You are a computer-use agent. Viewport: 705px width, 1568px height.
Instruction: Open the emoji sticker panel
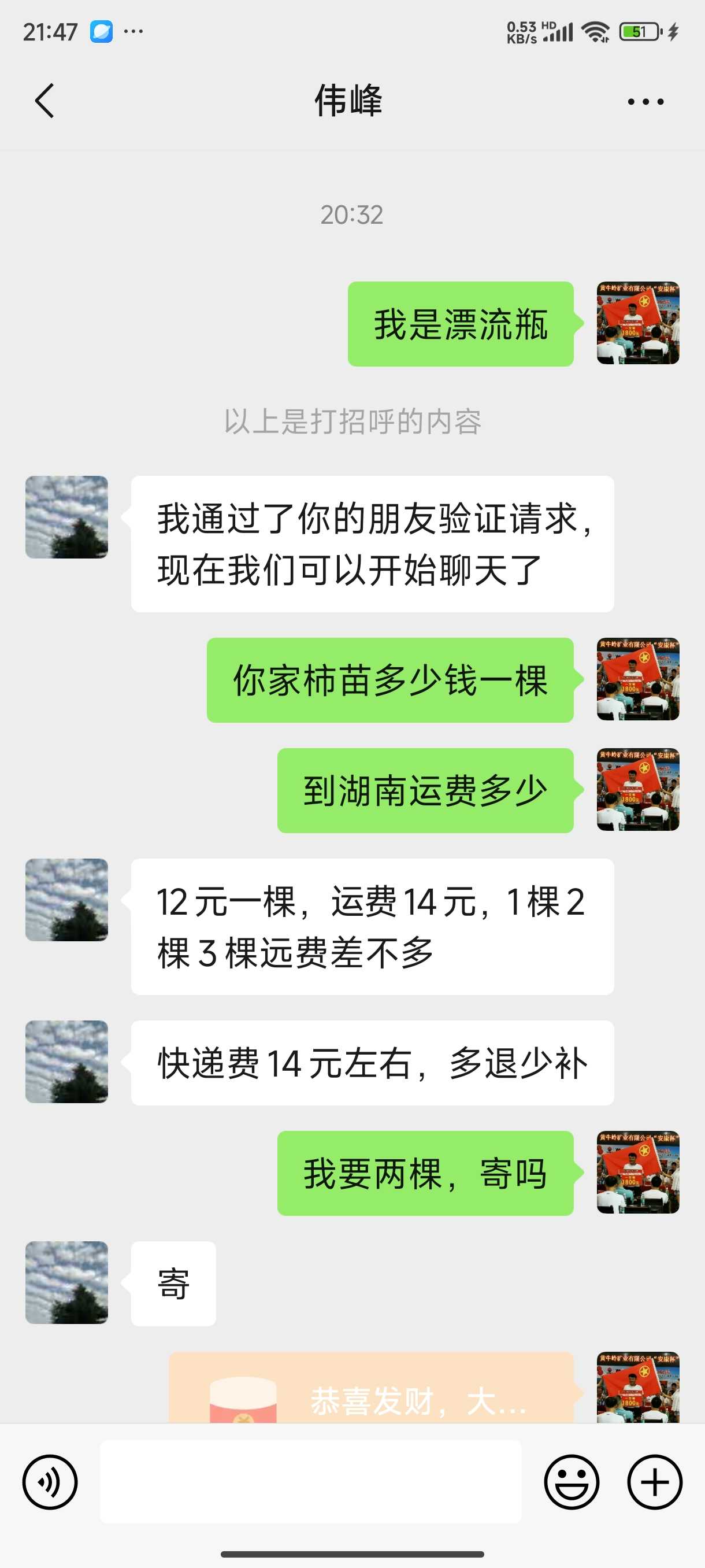point(571,1482)
